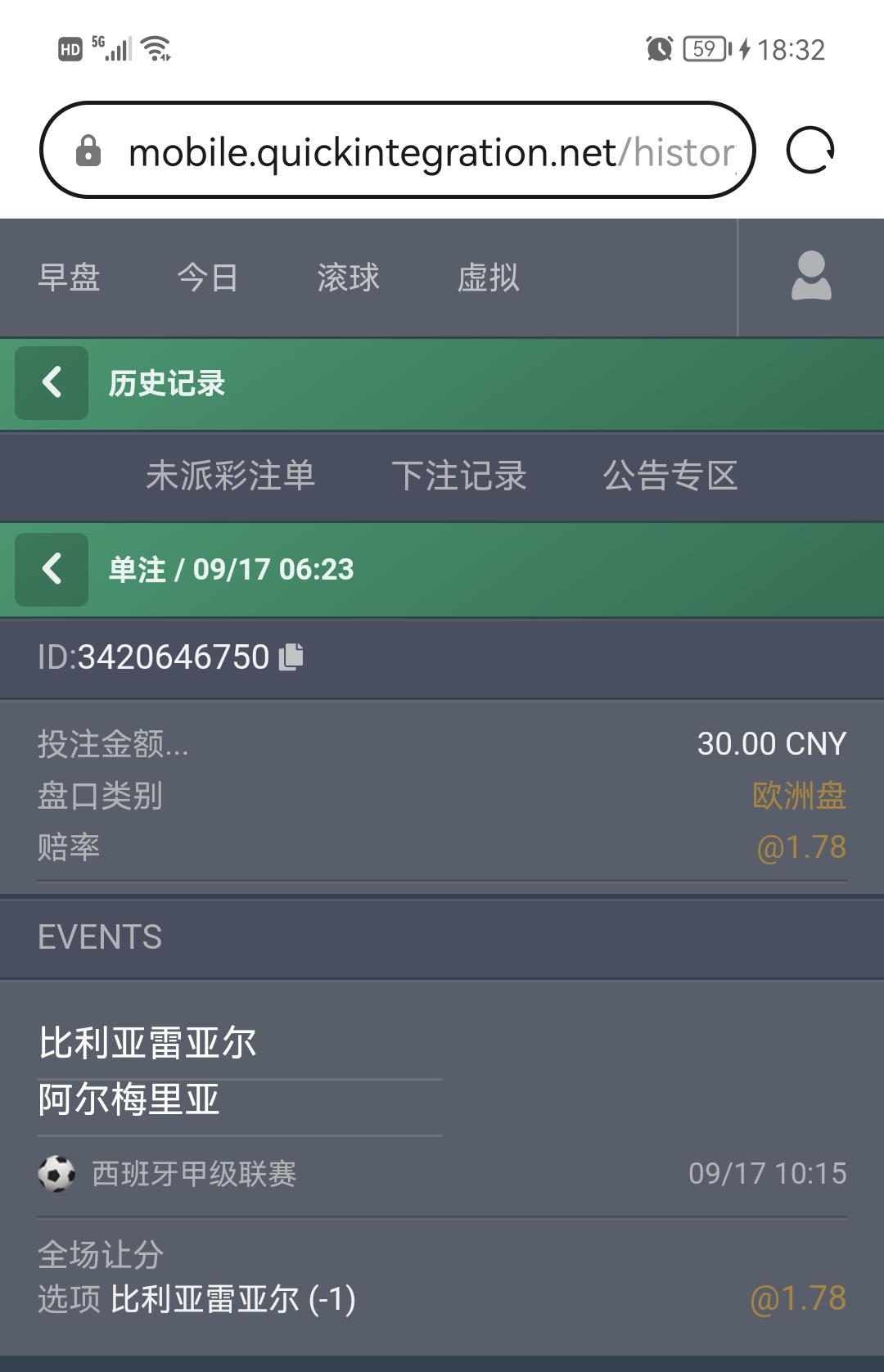
Task: Select the 下注记录 tab
Action: 458,476
